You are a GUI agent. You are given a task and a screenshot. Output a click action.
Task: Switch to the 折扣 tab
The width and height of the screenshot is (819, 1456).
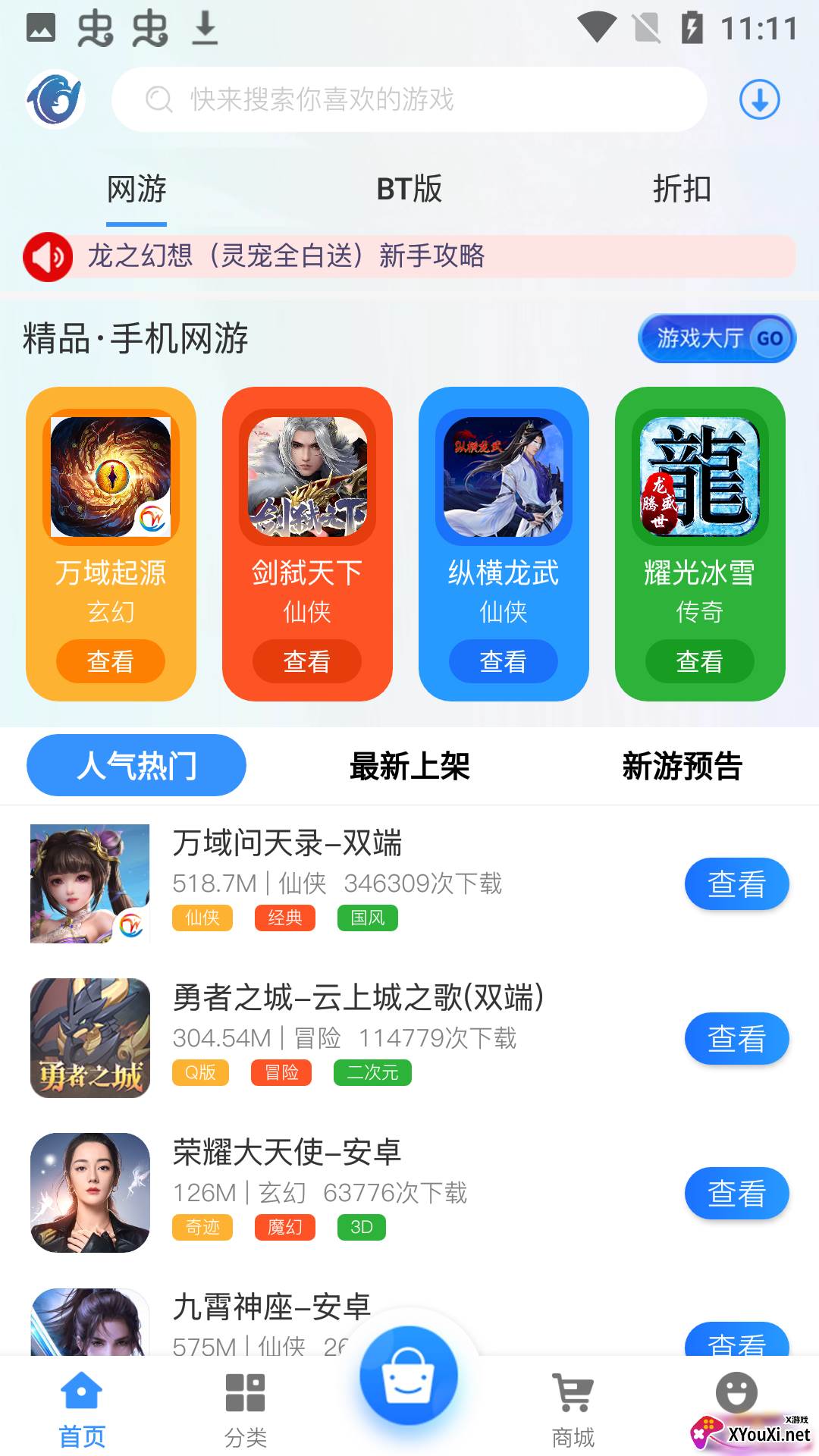[682, 189]
